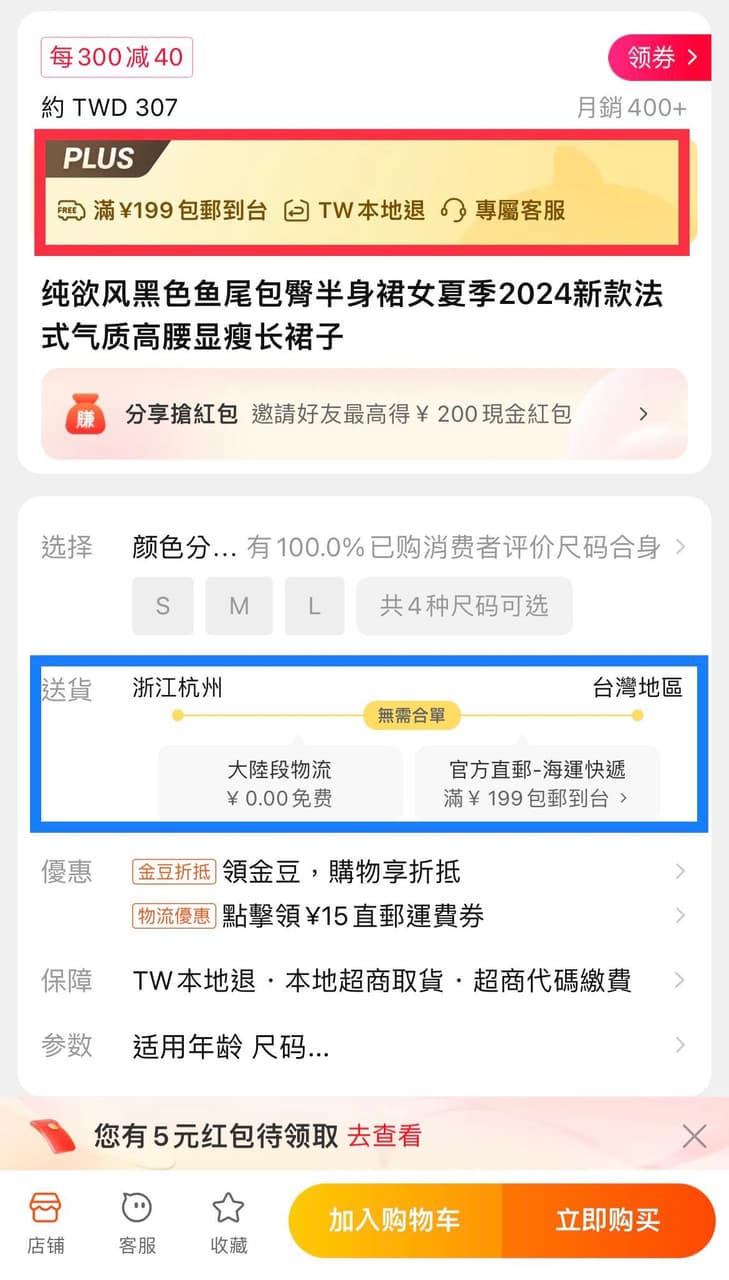Tap 去查看 for the 5元红包
This screenshot has width=729, height=1280.
(x=384, y=1136)
